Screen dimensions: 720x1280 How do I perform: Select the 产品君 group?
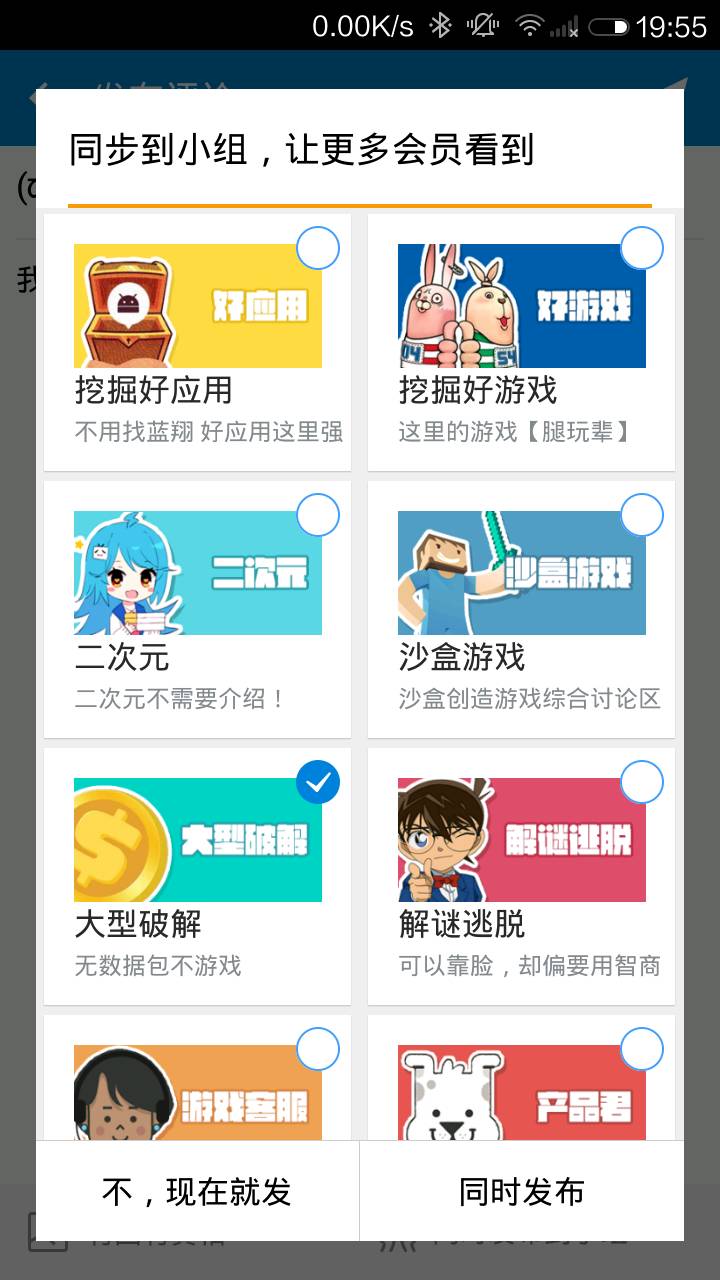tap(642, 1049)
